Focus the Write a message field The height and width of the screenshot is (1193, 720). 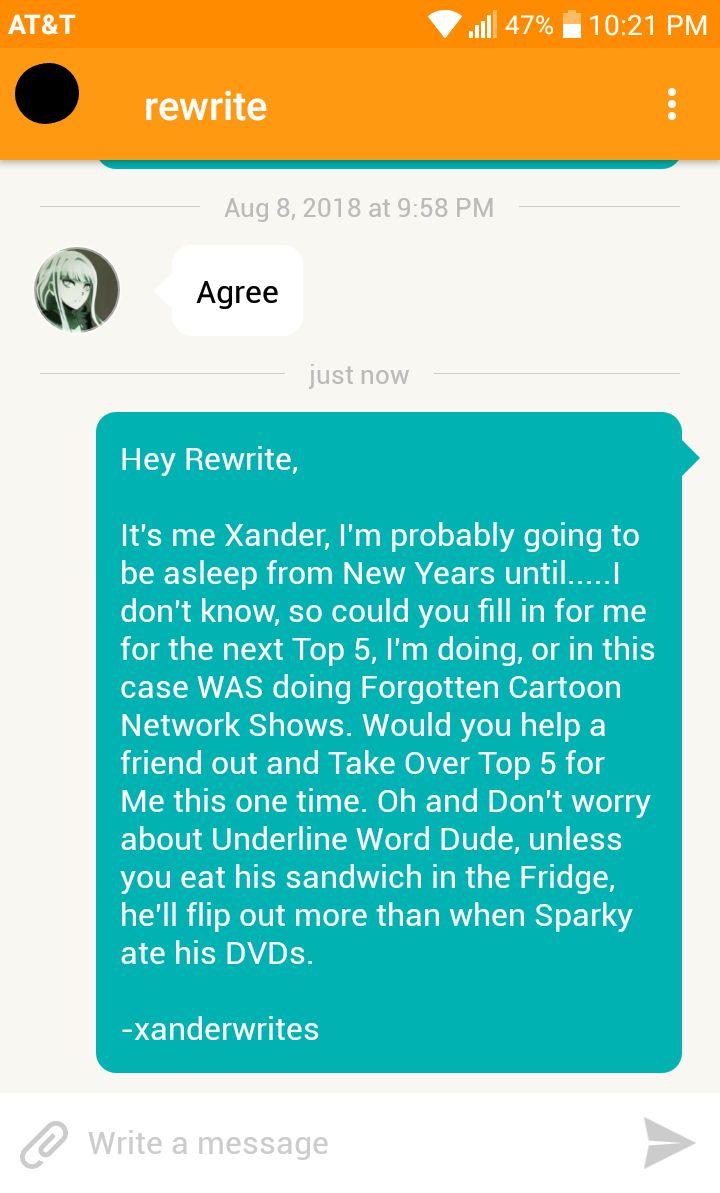pyautogui.click(x=340, y=1143)
